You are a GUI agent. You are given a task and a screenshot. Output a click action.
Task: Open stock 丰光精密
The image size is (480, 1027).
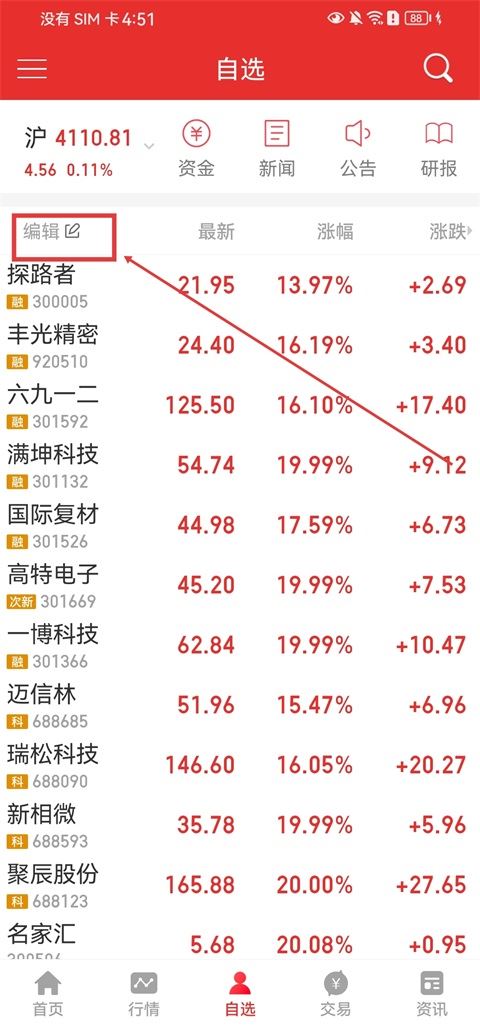pos(240,345)
